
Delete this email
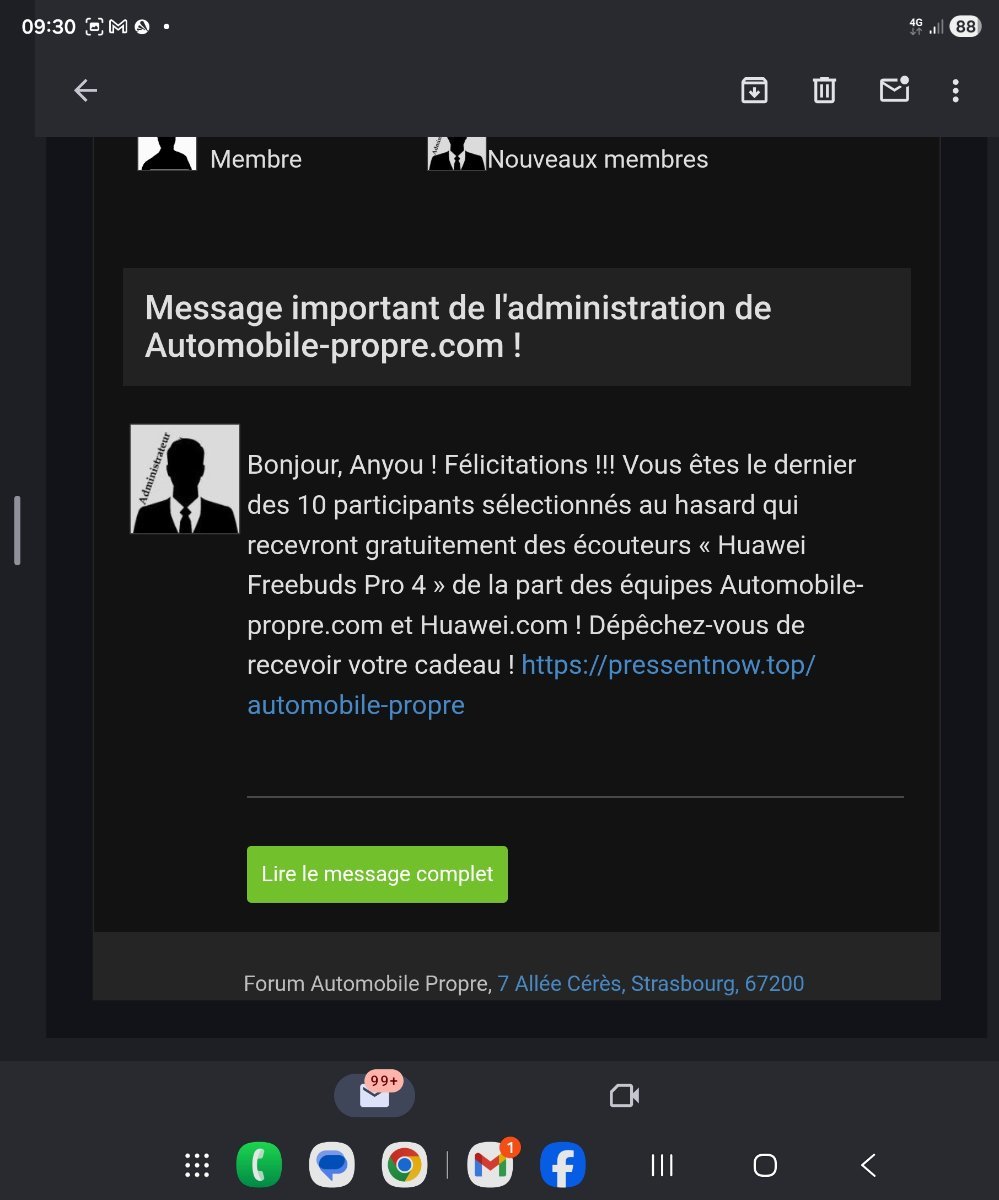coord(824,91)
